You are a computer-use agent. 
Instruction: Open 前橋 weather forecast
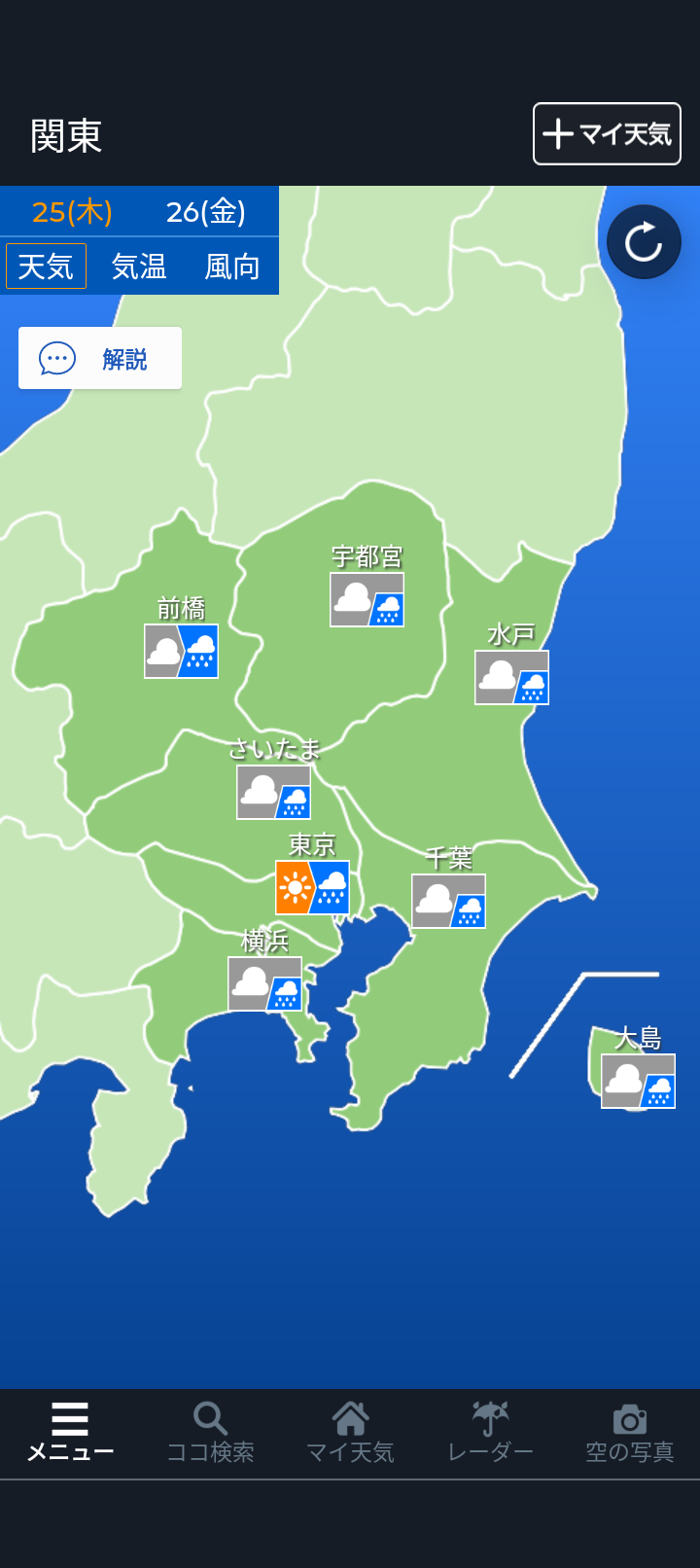tap(181, 651)
